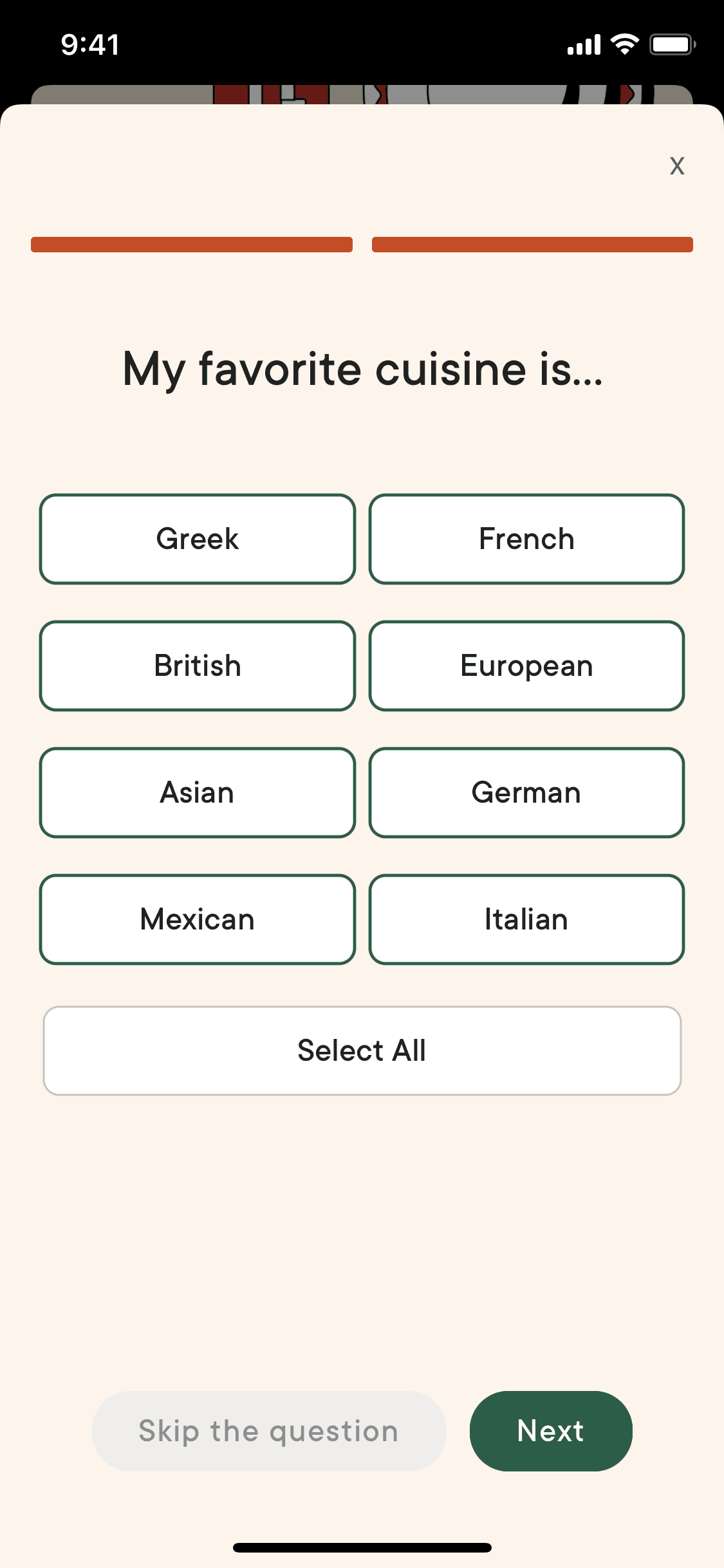Choose Asian as favorite cuisine
724x1568 pixels.
pos(198,792)
